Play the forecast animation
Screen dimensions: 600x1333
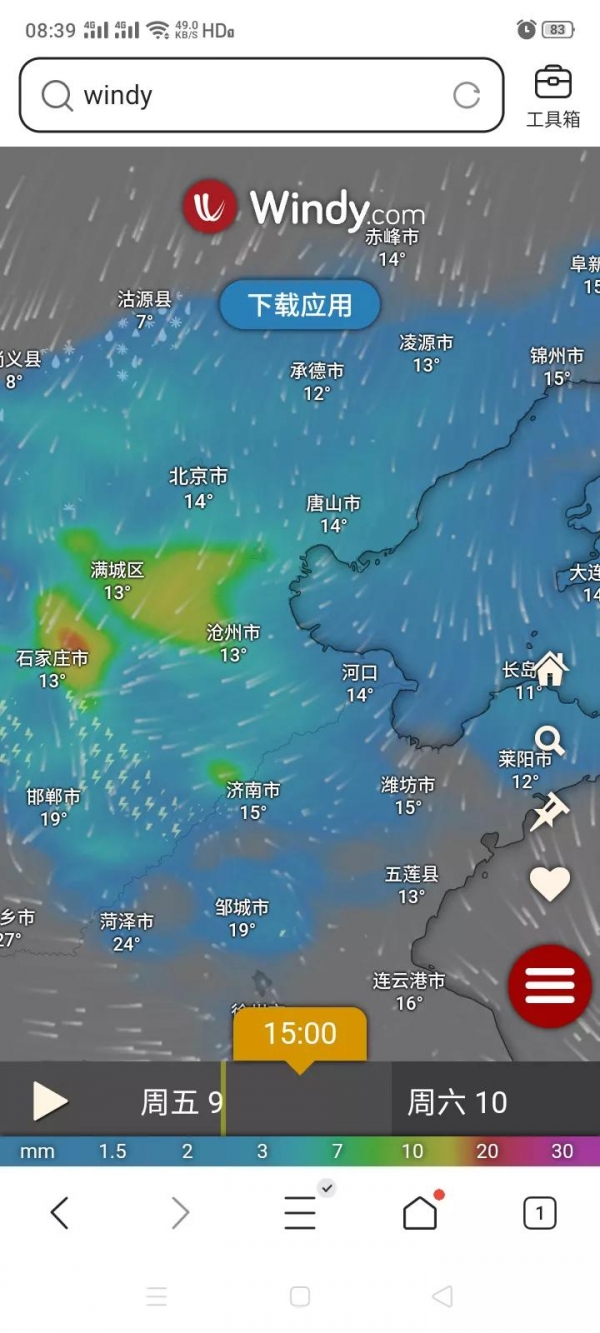coord(50,1101)
